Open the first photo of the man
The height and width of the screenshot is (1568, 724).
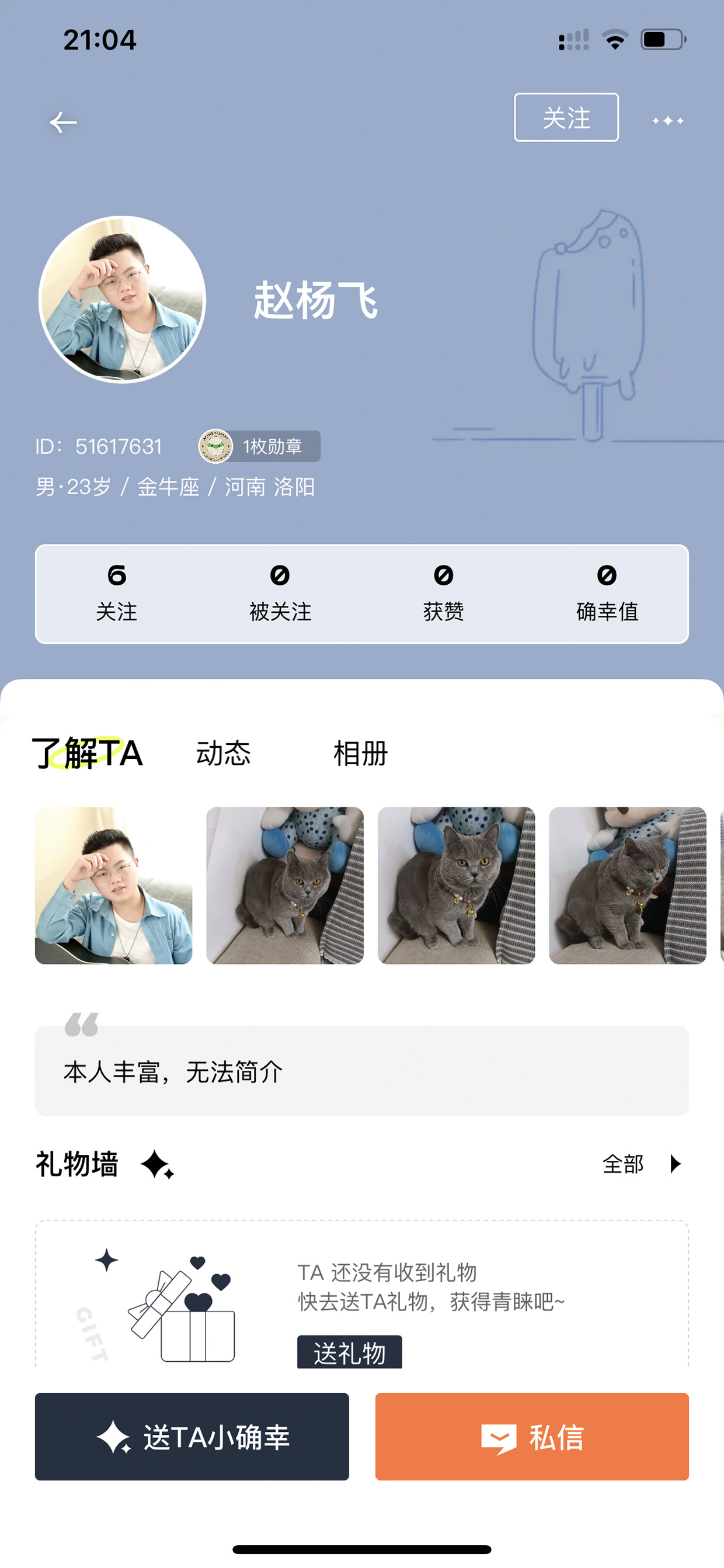pyautogui.click(x=114, y=886)
